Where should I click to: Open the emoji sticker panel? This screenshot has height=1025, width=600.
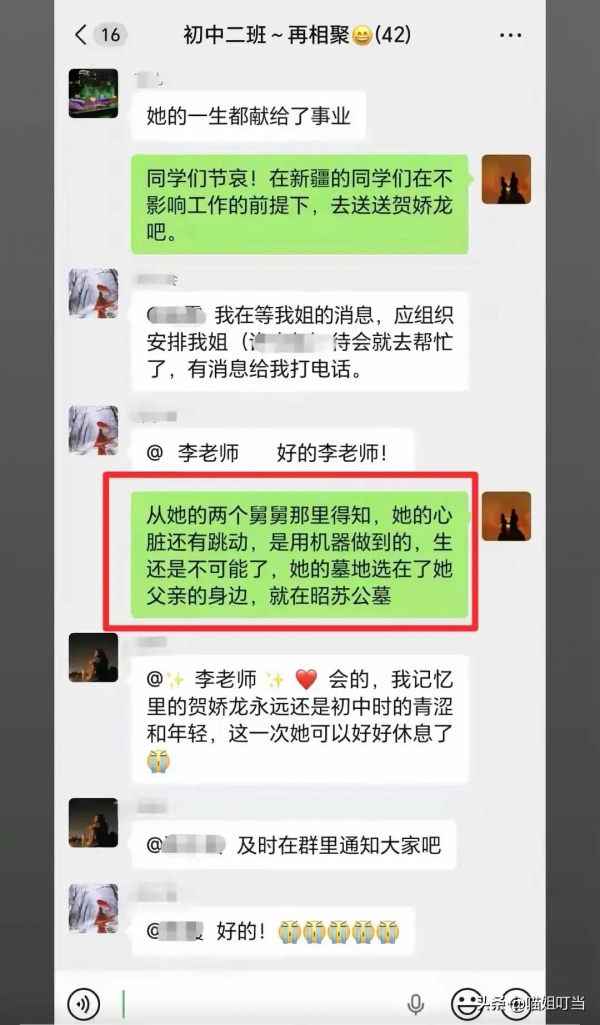pos(466,1001)
